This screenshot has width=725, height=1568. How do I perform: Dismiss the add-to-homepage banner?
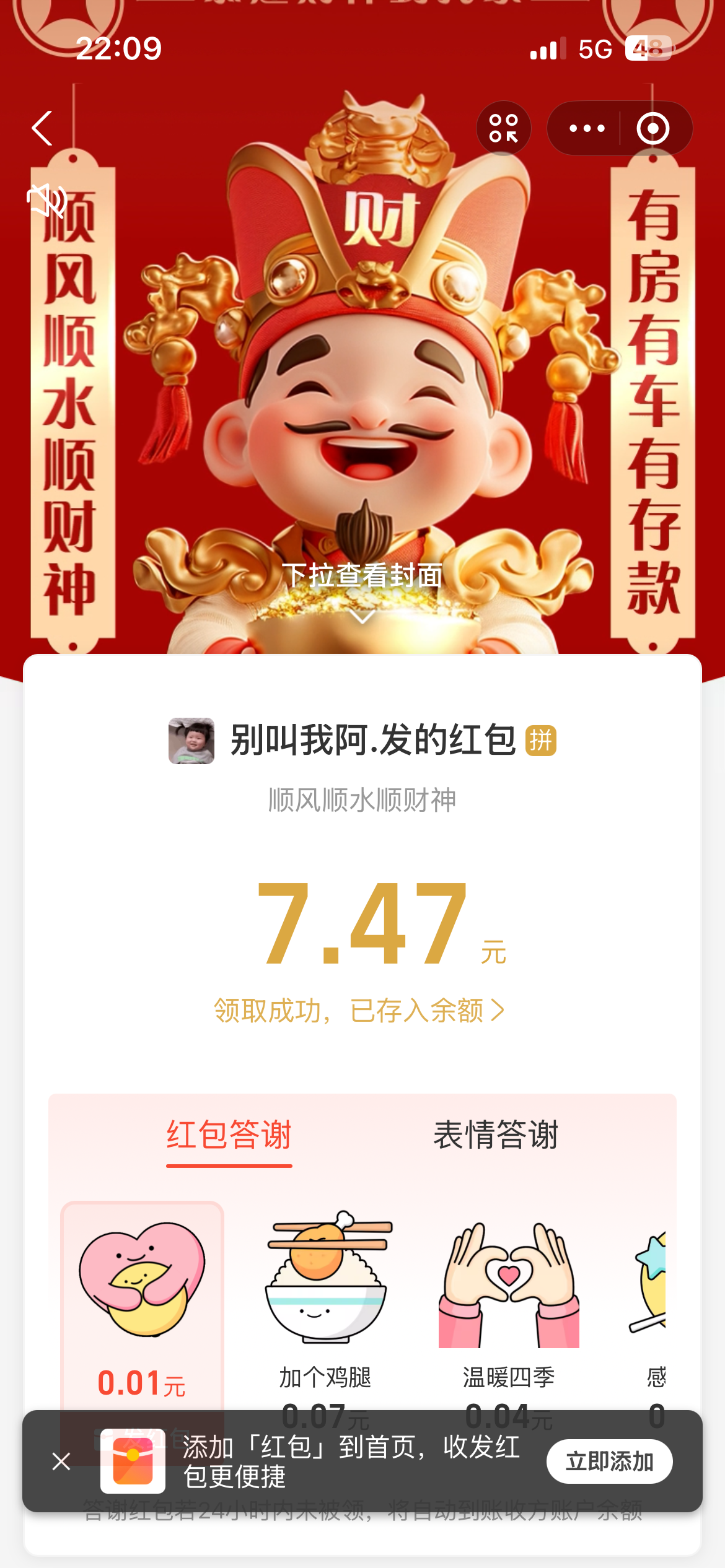[x=61, y=1461]
